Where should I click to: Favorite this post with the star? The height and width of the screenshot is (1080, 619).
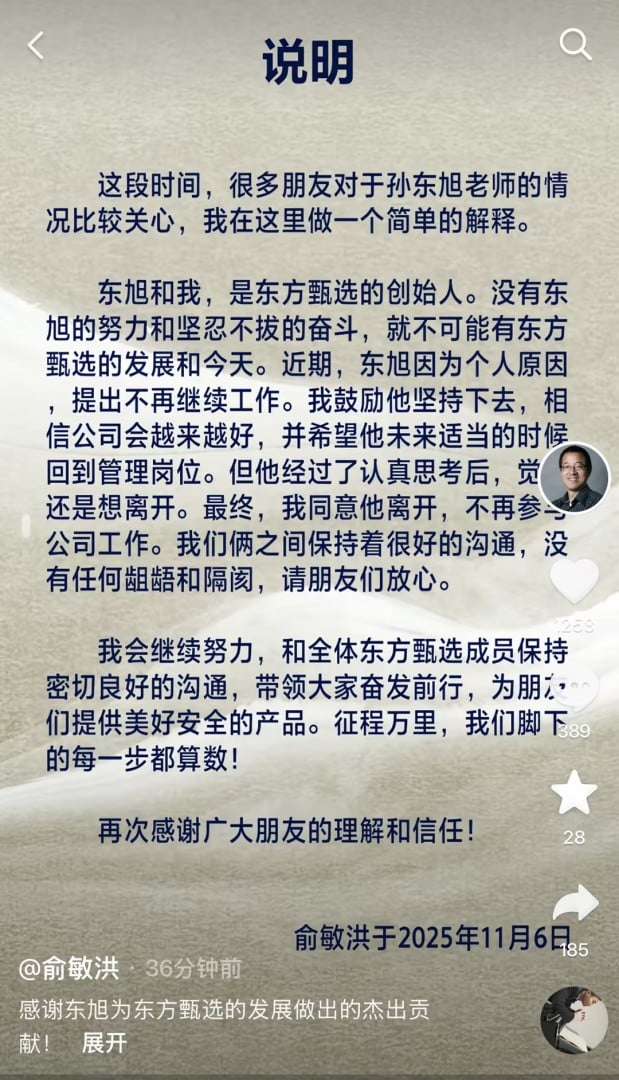click(574, 793)
